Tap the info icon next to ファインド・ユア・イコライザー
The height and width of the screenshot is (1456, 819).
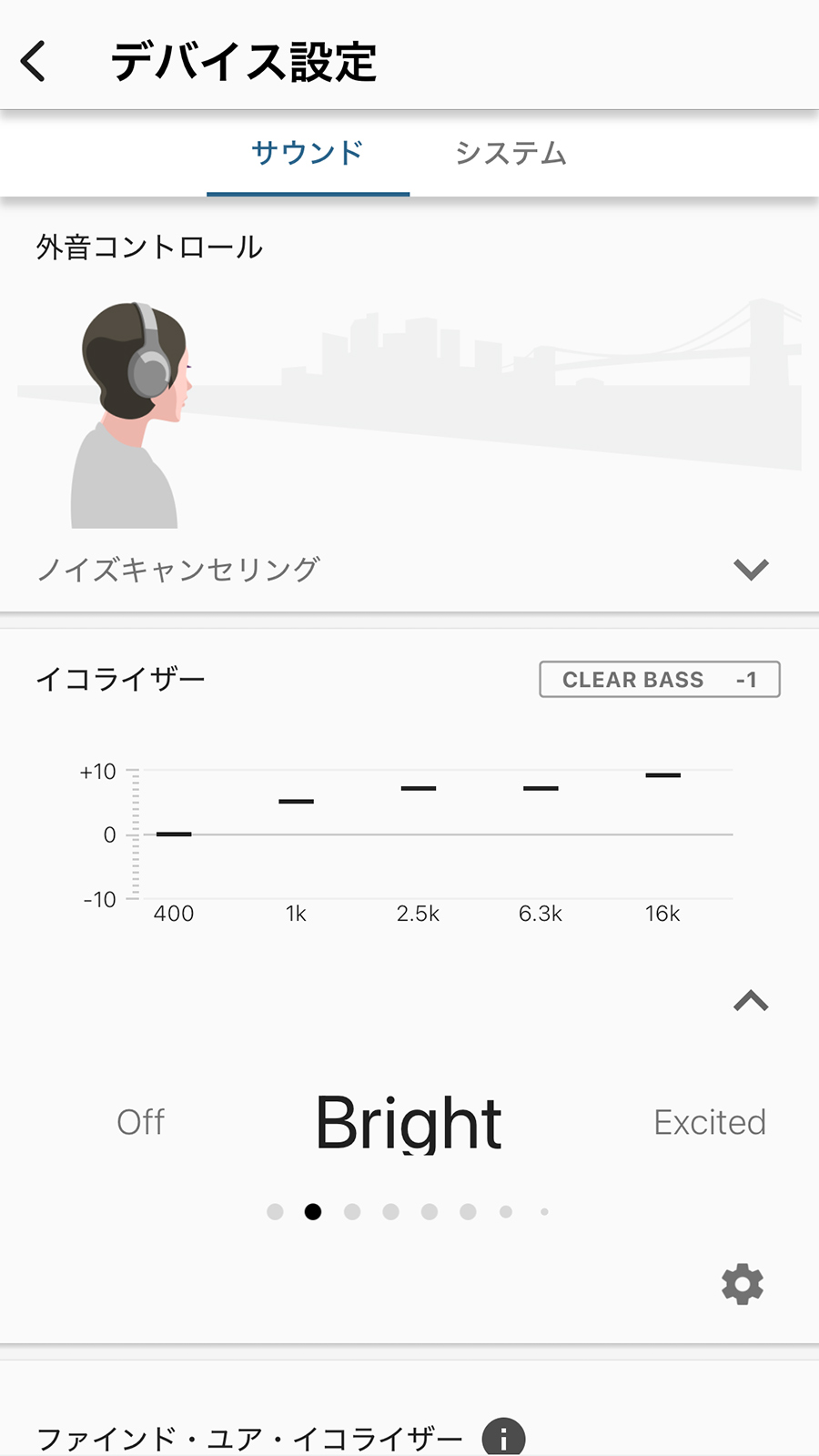click(x=503, y=1436)
